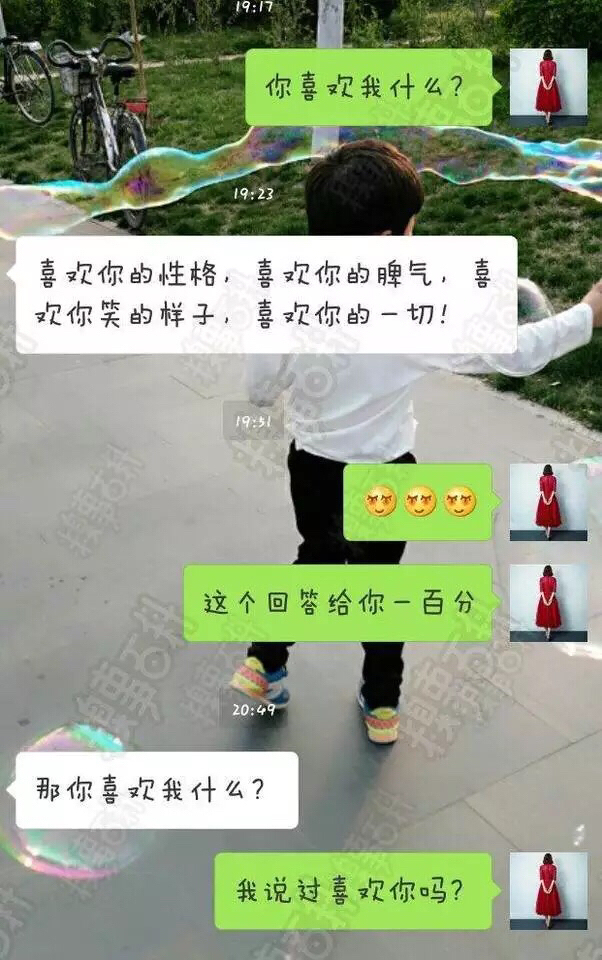Screen dimensions: 602x960
Task: View profile from avatar beside 我说过喜欢你吗？
Action: click(x=548, y=891)
